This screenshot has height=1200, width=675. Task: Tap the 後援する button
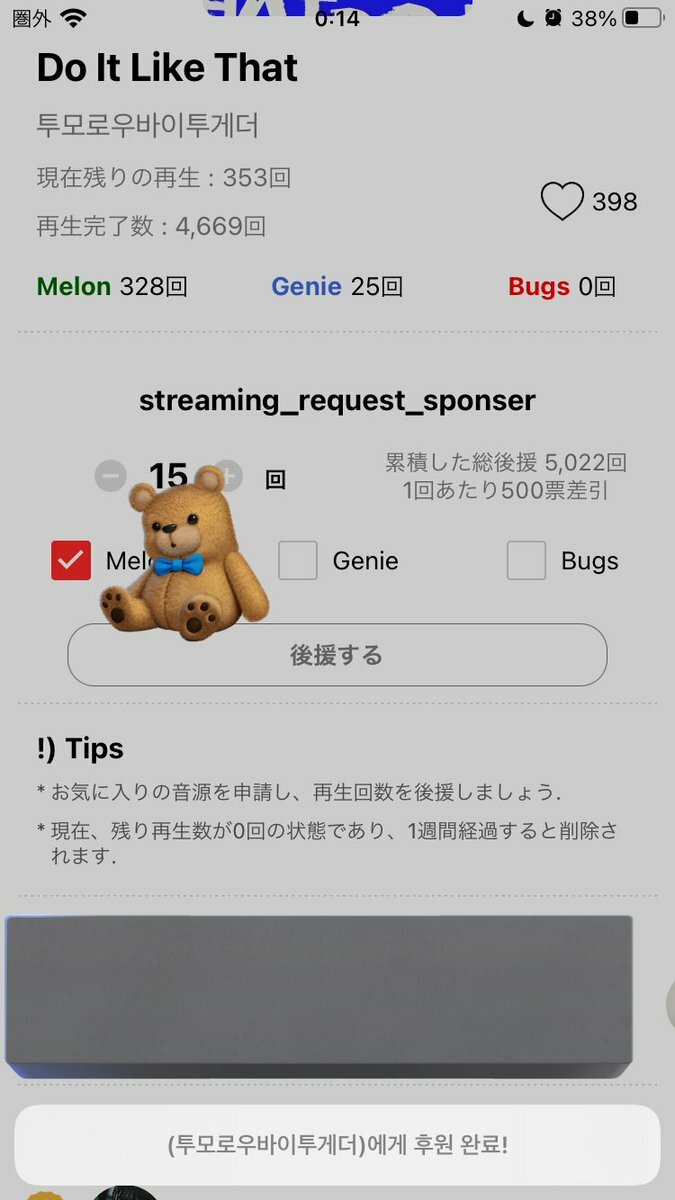coord(337,655)
